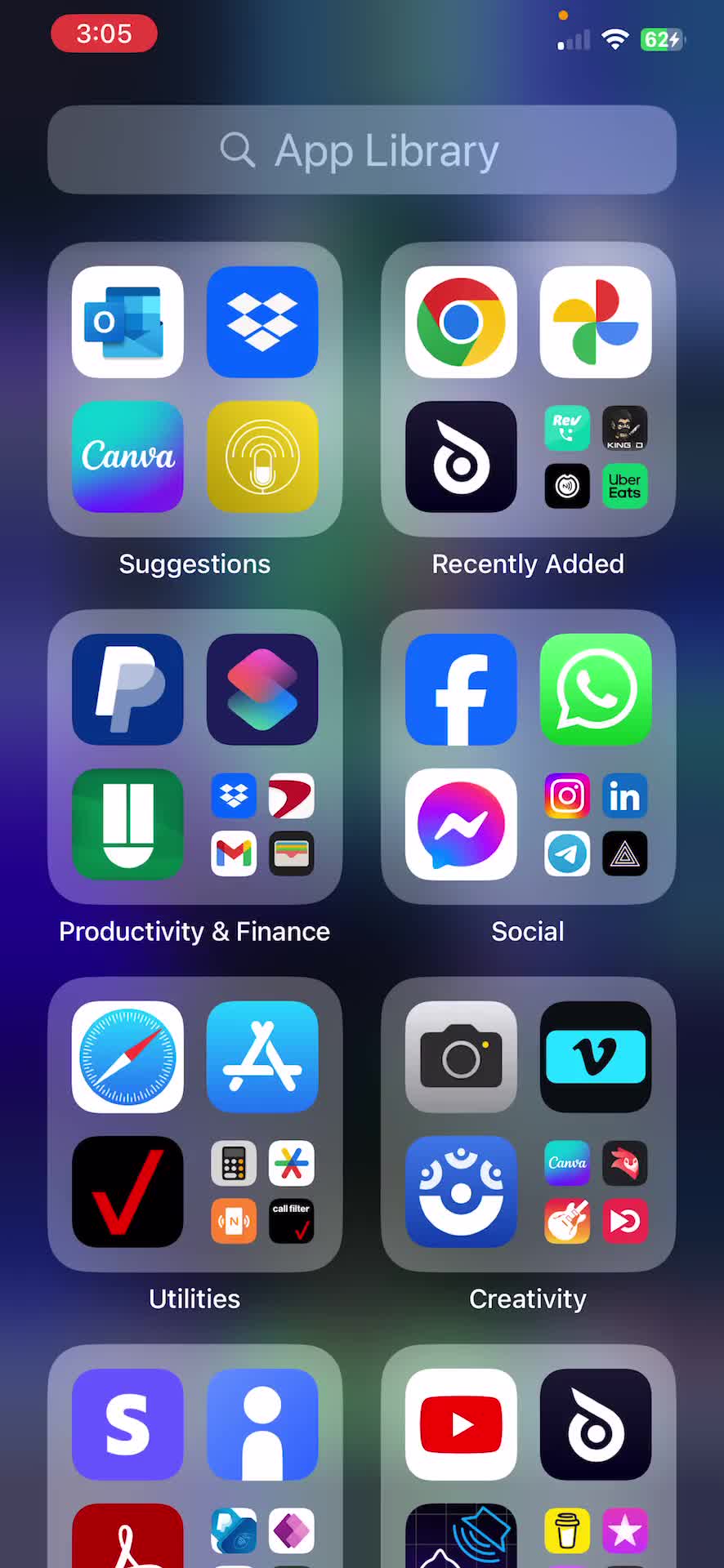Open Google Photos
Viewport: 724px width, 1568px height.
click(x=596, y=322)
